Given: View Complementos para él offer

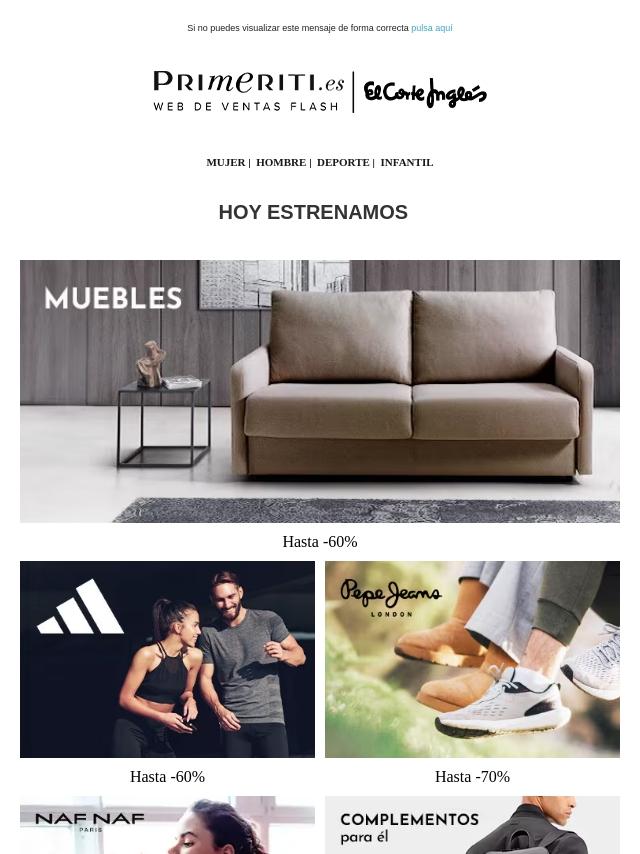Looking at the screenshot, I should [x=472, y=825].
